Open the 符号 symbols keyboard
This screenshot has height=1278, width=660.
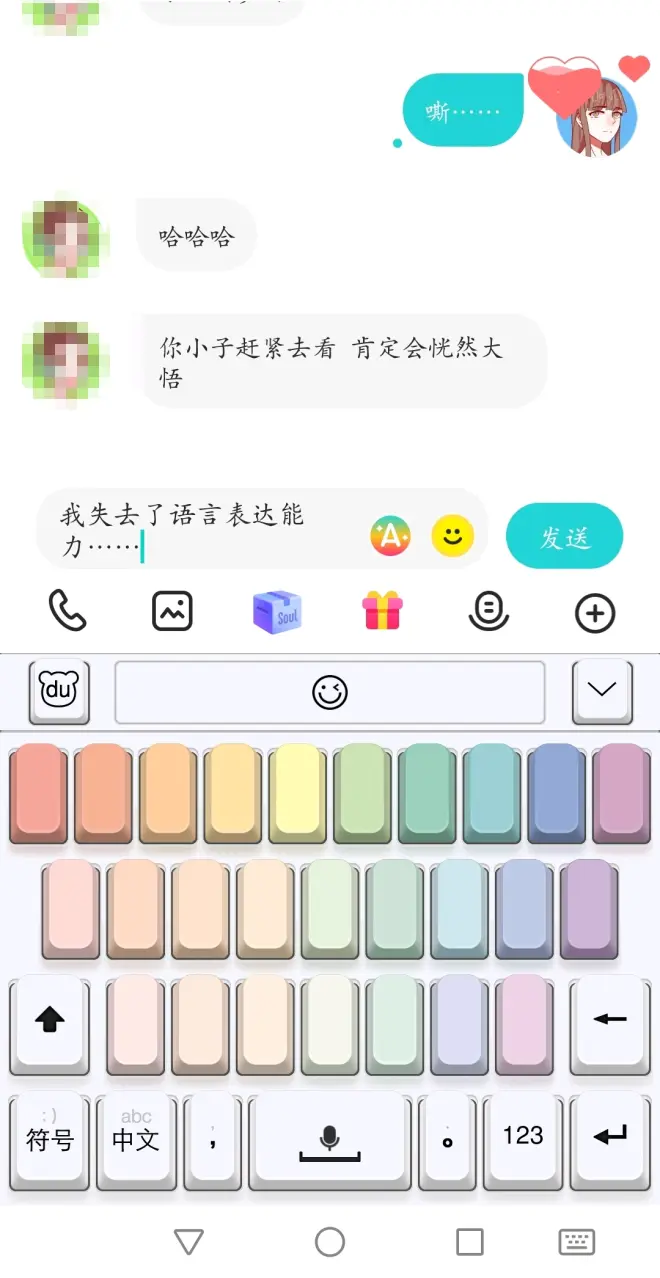point(50,1136)
